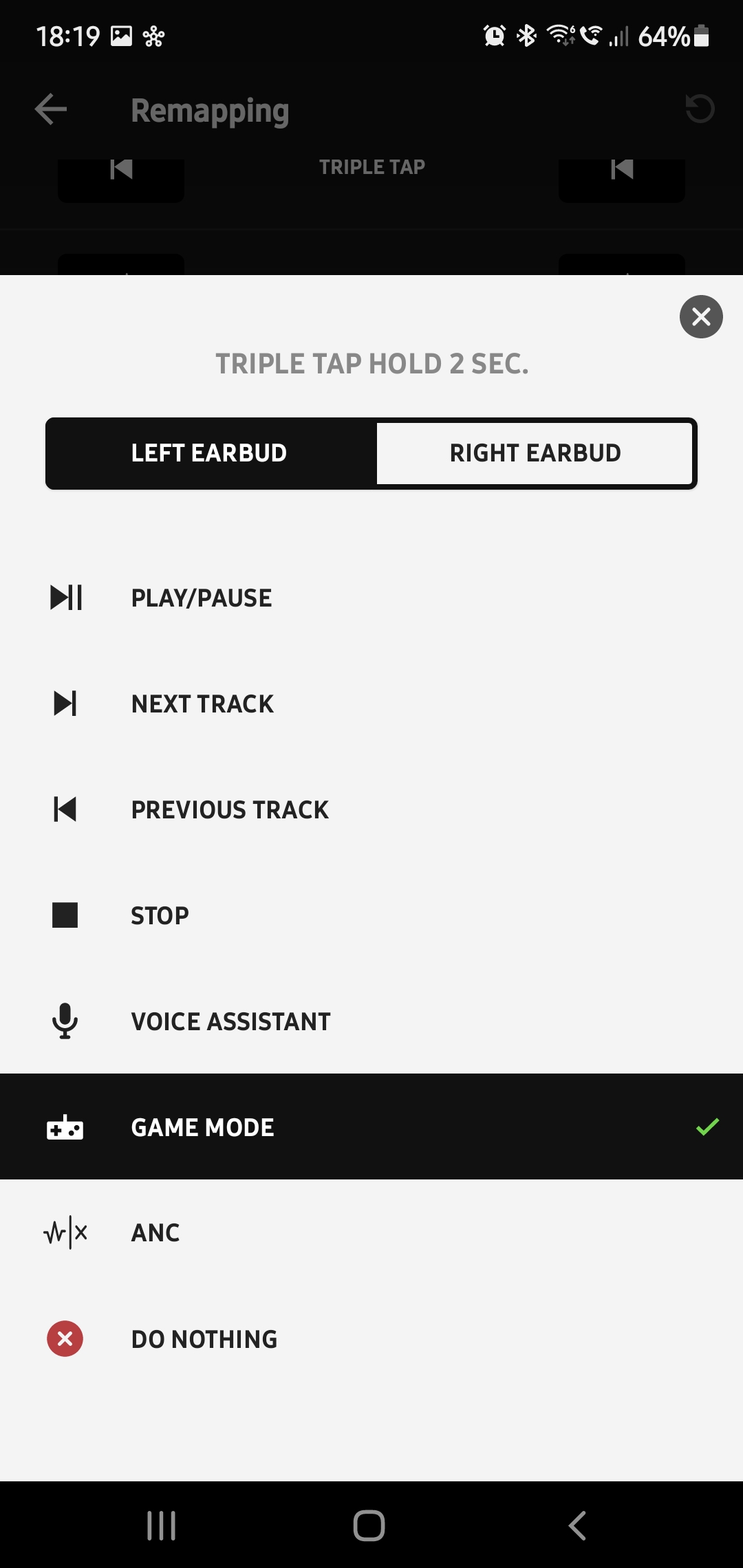The width and height of the screenshot is (743, 1568).
Task: Go to the phone's home screen
Action: pyautogui.click(x=369, y=1525)
